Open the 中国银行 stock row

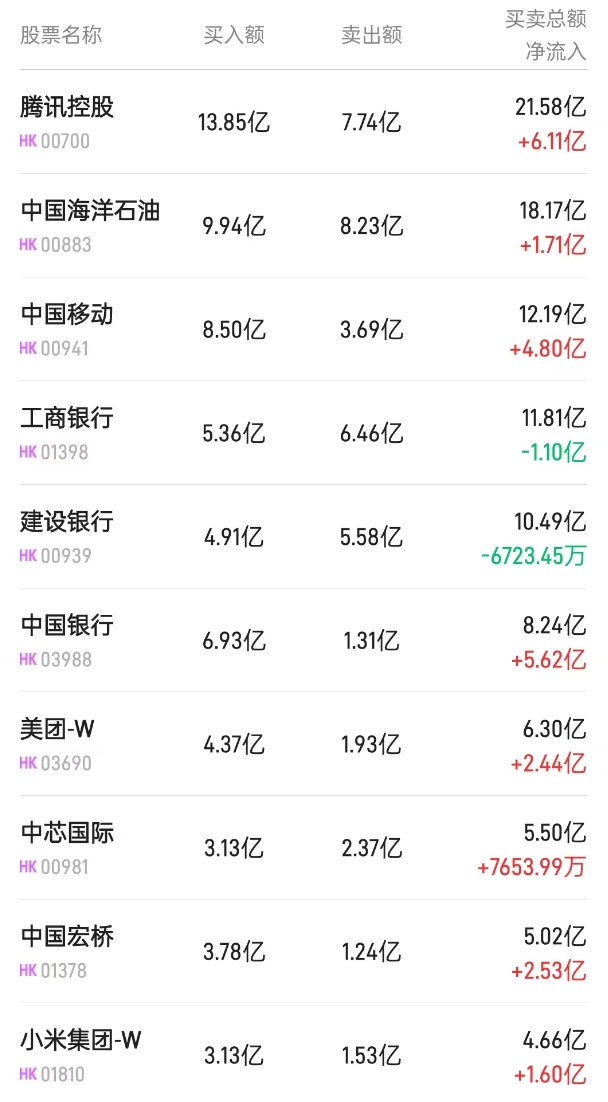[x=68, y=626]
